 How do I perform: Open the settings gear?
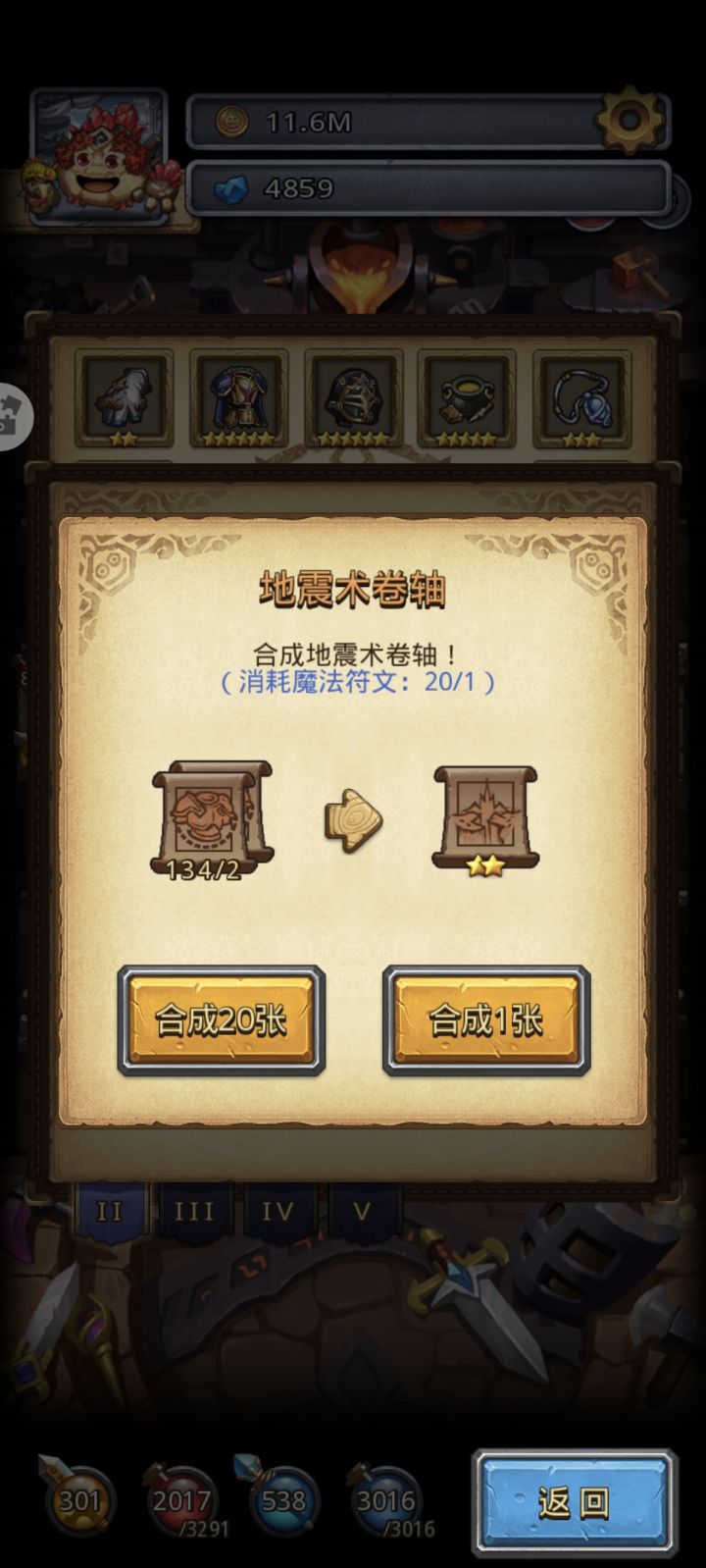[630, 118]
